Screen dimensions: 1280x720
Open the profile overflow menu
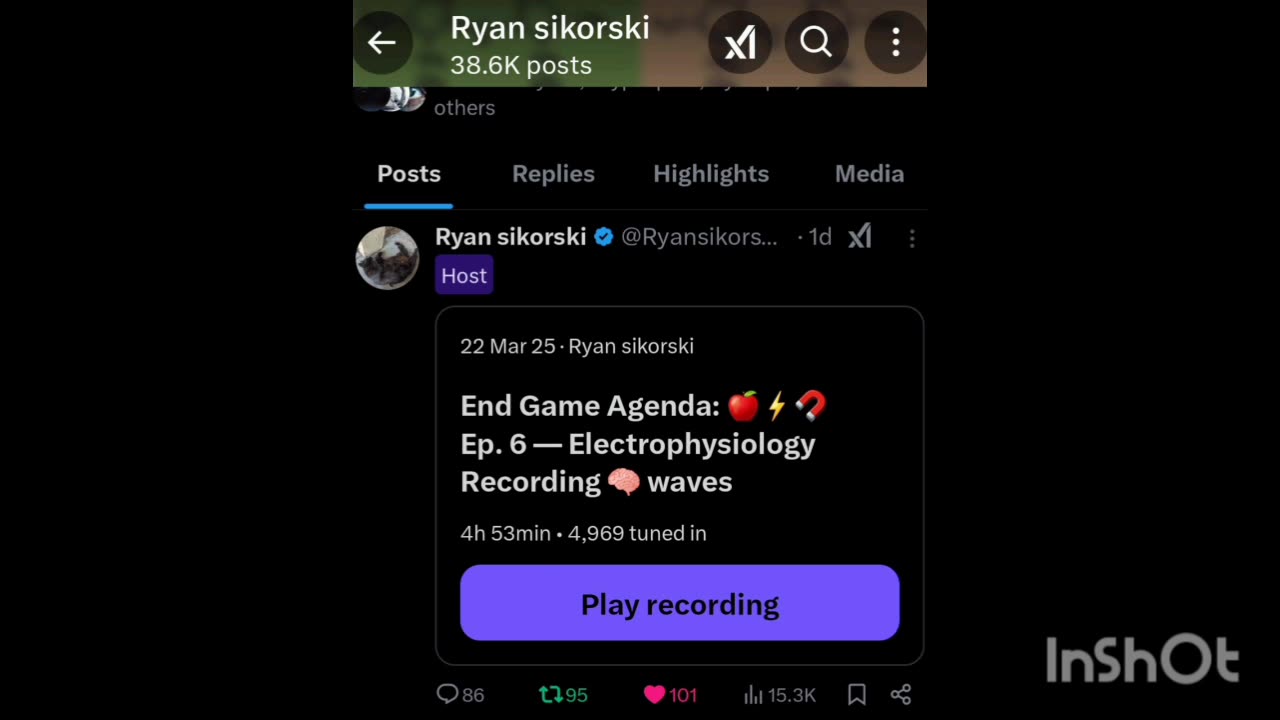click(x=895, y=43)
